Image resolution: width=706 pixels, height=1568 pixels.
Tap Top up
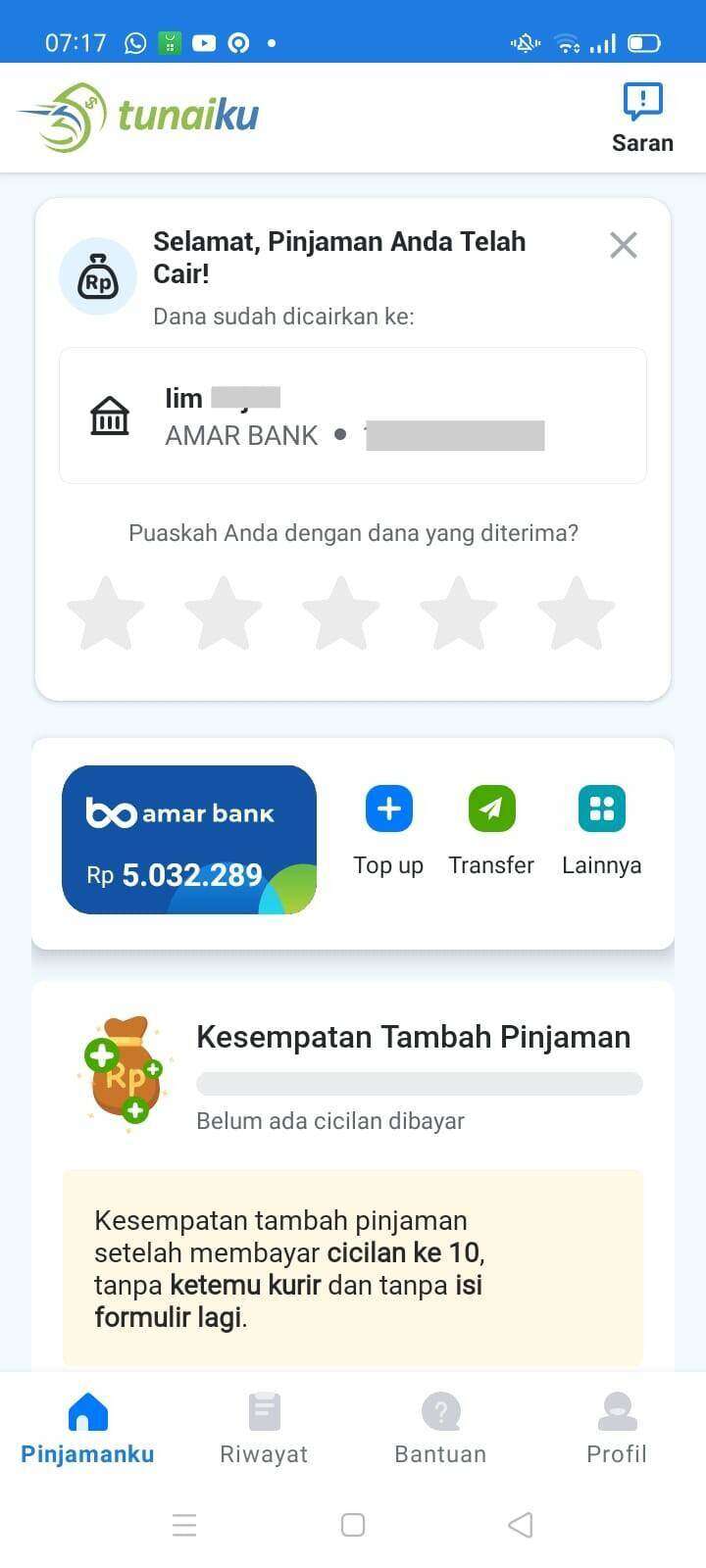coord(388,831)
